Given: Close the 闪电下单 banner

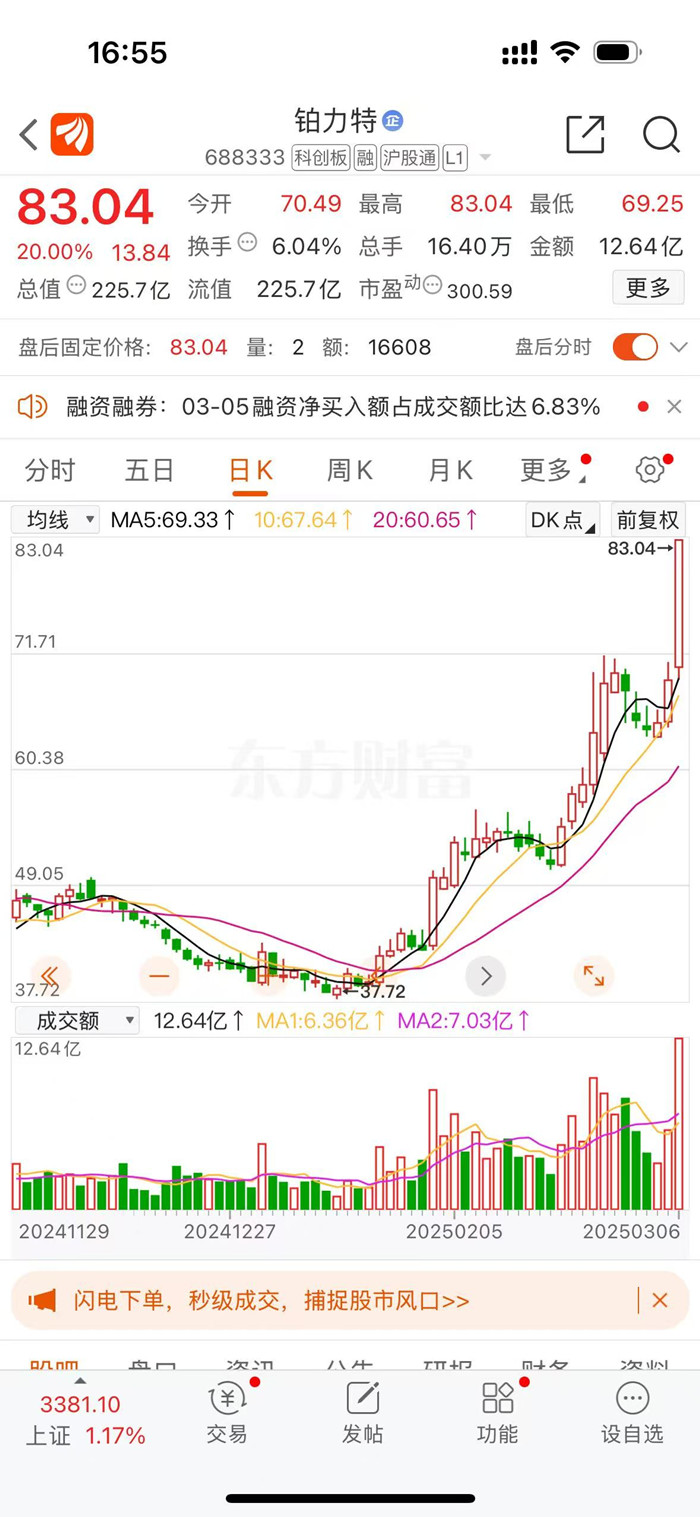Looking at the screenshot, I should point(660,1300).
